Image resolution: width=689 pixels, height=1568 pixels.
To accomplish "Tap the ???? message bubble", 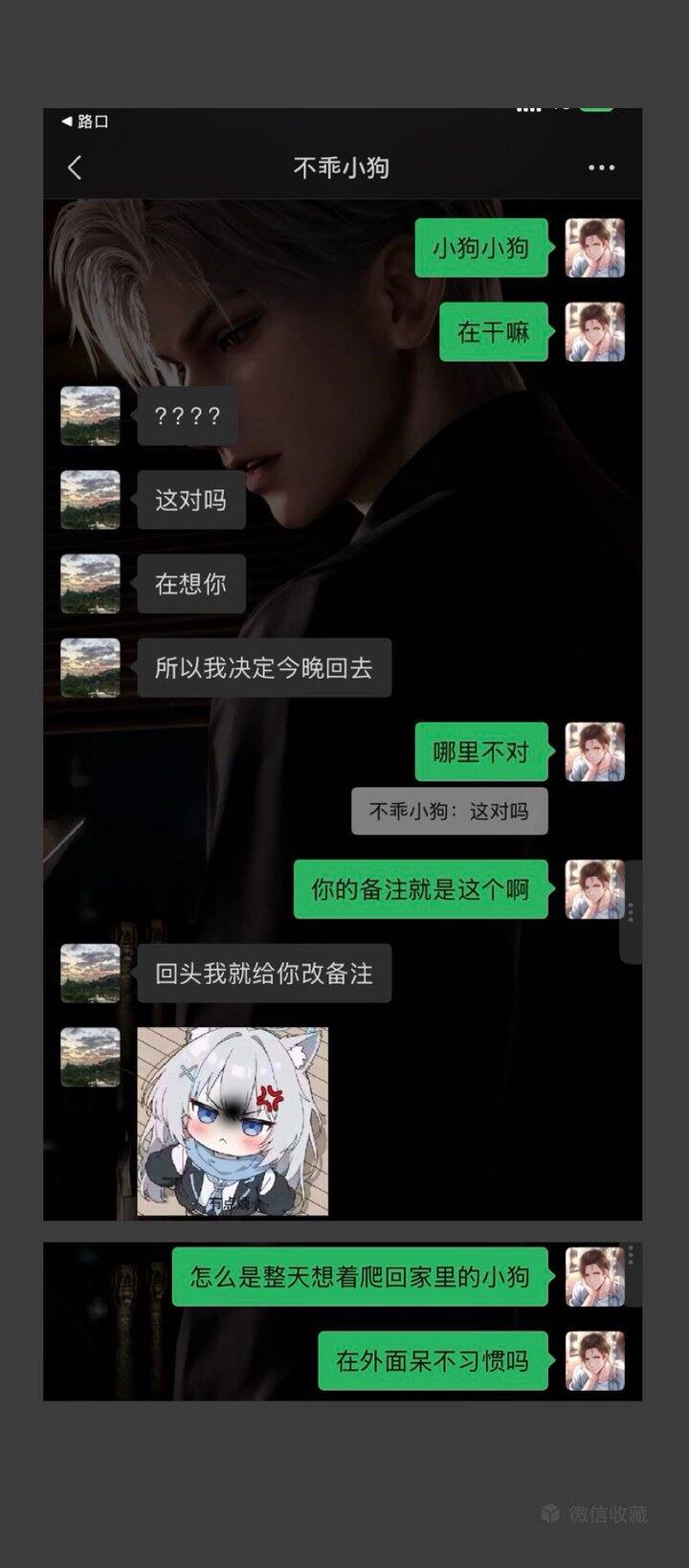I will click(x=189, y=415).
